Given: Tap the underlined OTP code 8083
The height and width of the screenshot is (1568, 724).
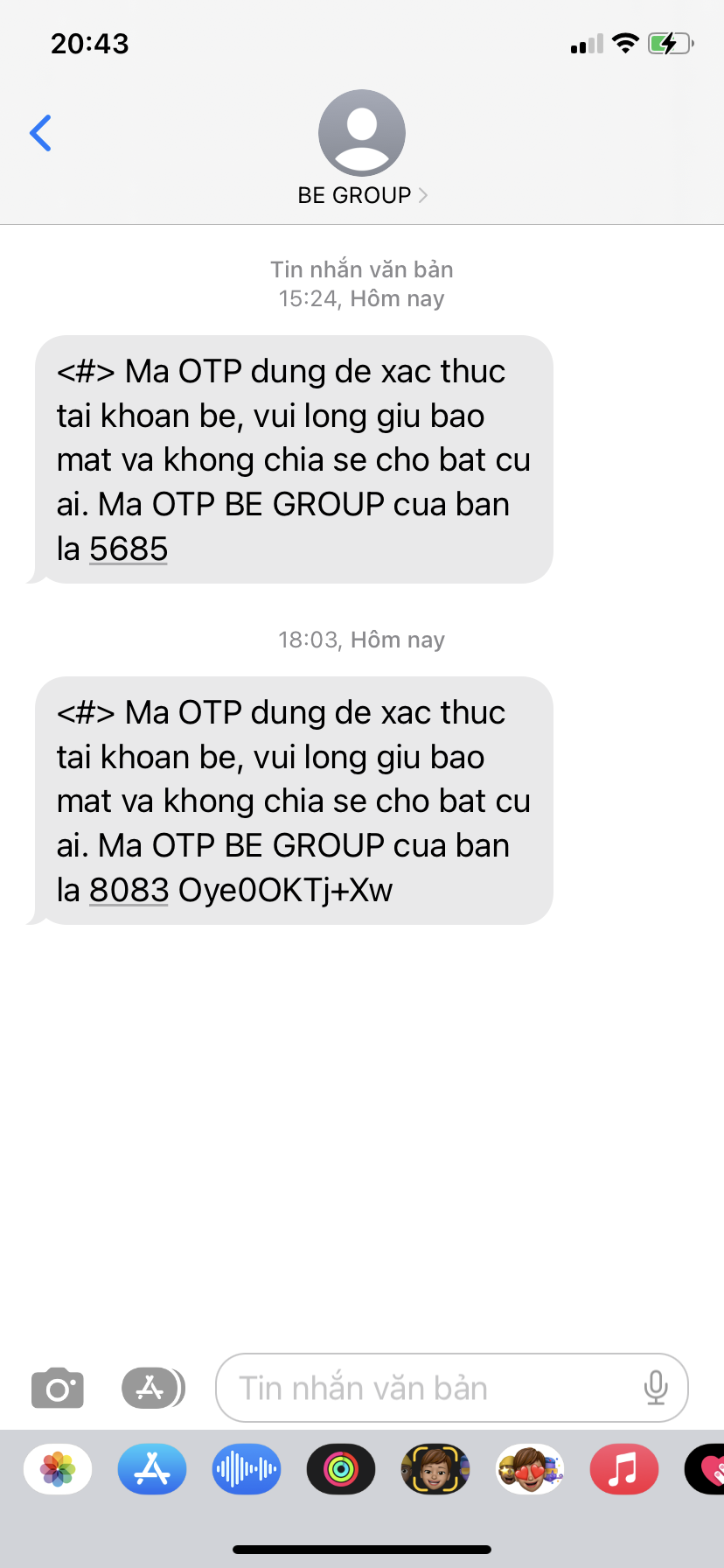Looking at the screenshot, I should coord(129,891).
